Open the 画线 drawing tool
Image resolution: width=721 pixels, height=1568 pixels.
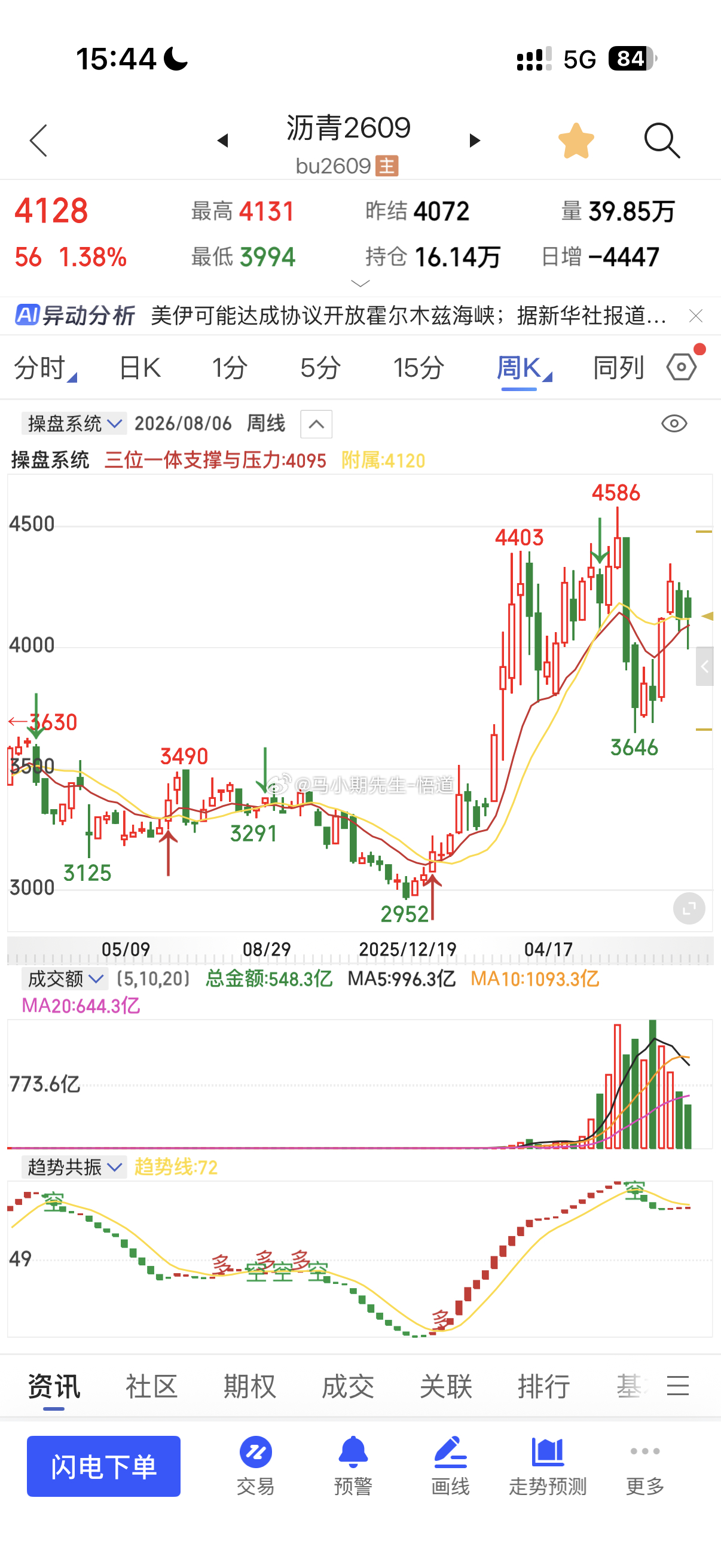pyautogui.click(x=450, y=1466)
